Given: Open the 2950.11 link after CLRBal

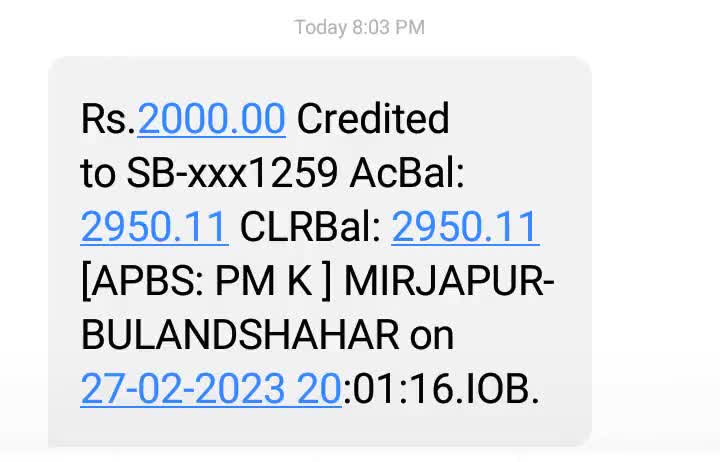Looking at the screenshot, I should coord(465,228).
